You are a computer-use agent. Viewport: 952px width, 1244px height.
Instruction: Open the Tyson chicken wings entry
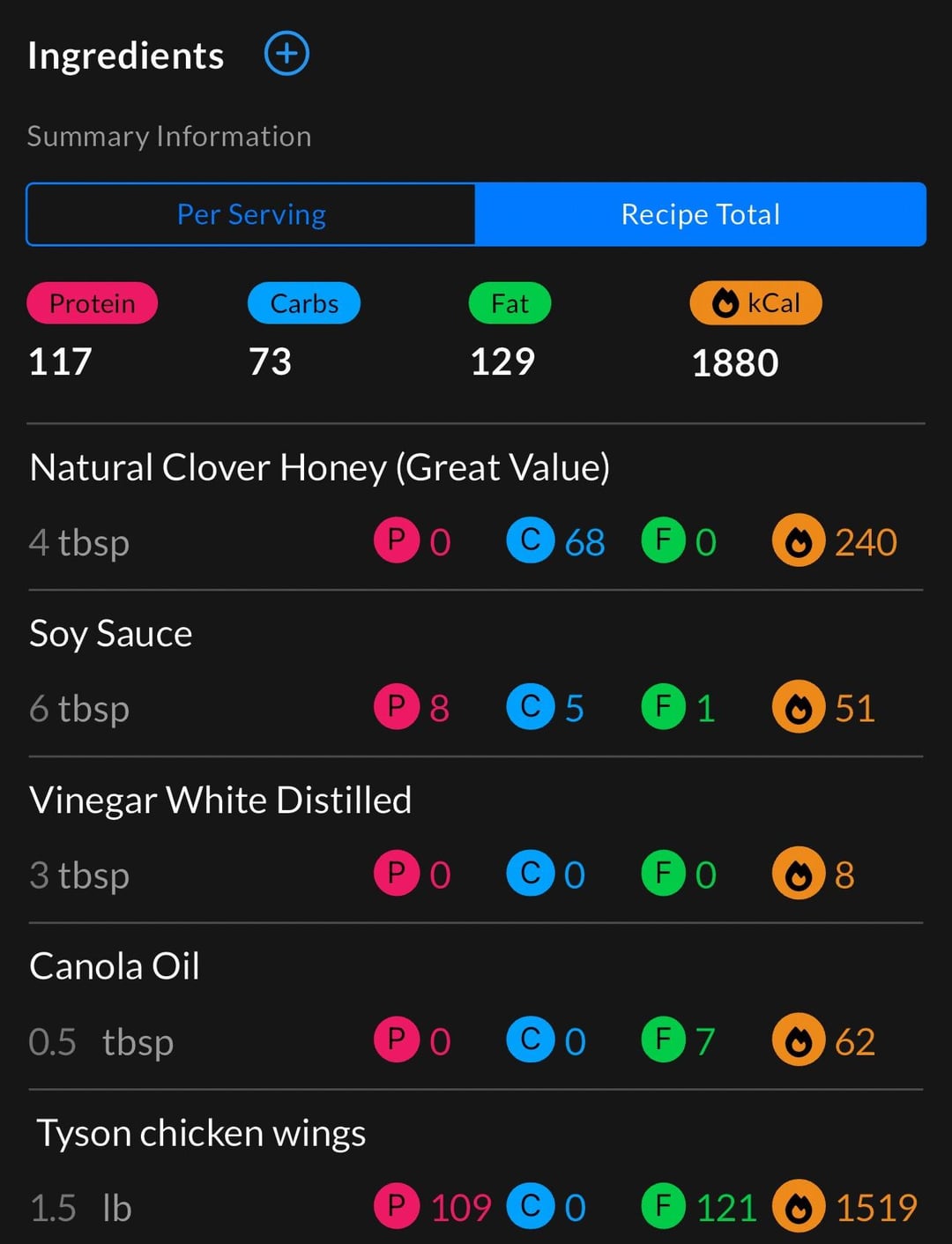tap(201, 1134)
